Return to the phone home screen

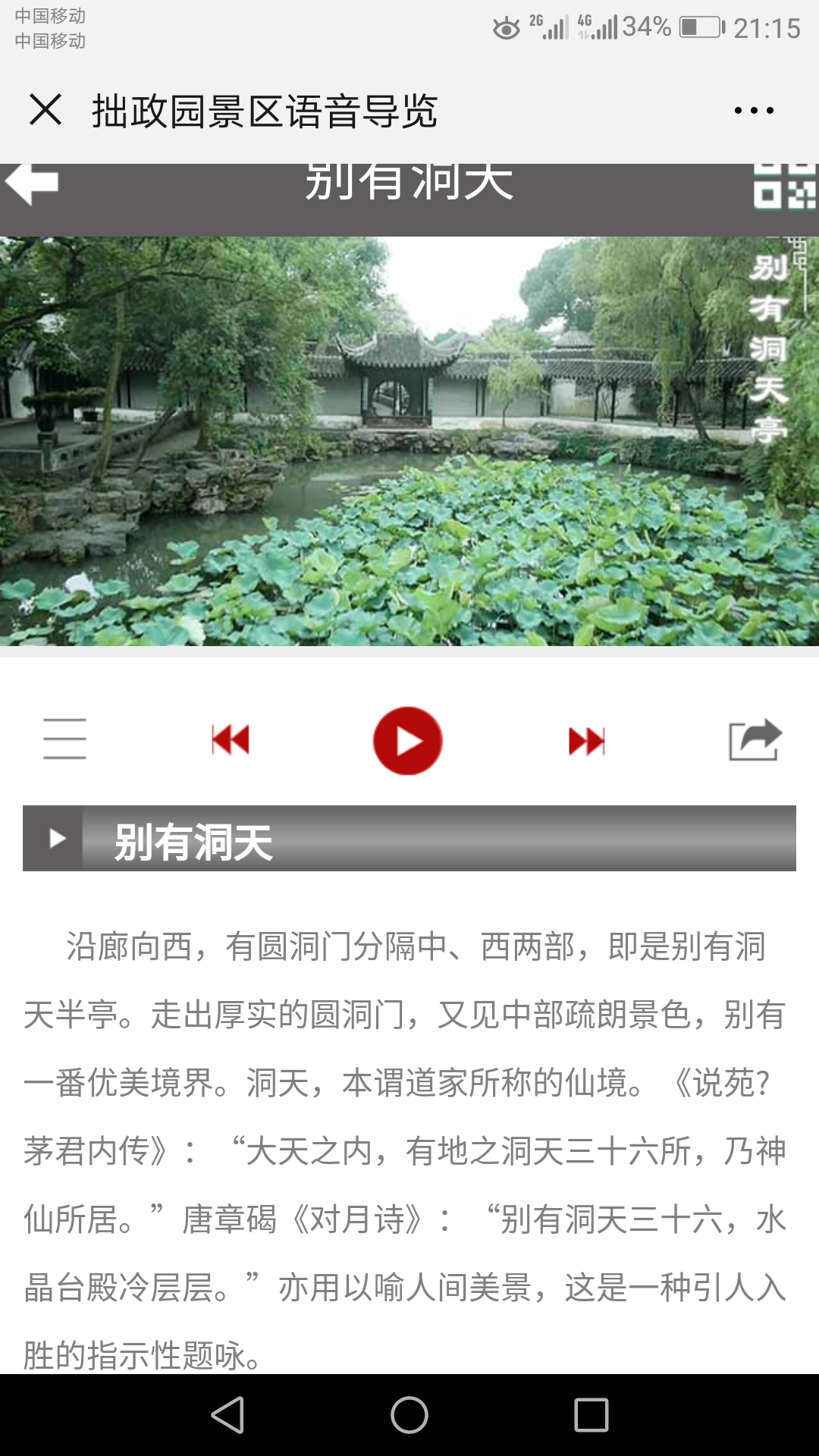pos(409,1415)
